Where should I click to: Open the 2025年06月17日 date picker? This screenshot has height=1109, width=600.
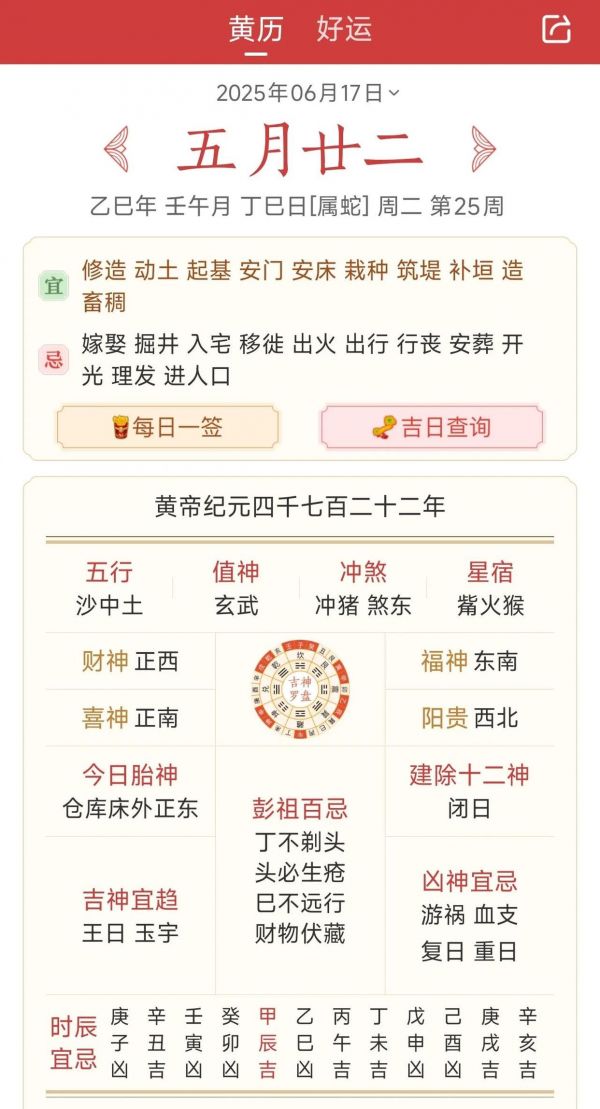coord(307,93)
